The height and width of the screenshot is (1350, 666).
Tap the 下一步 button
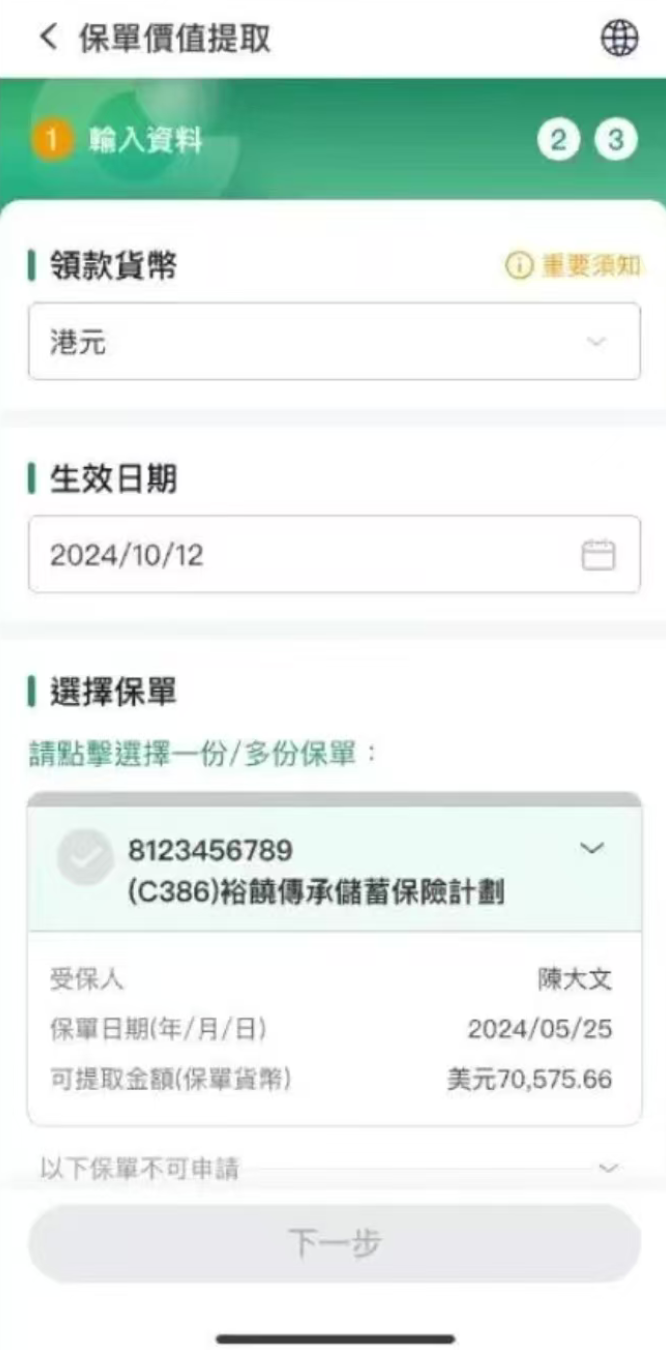[334, 1243]
